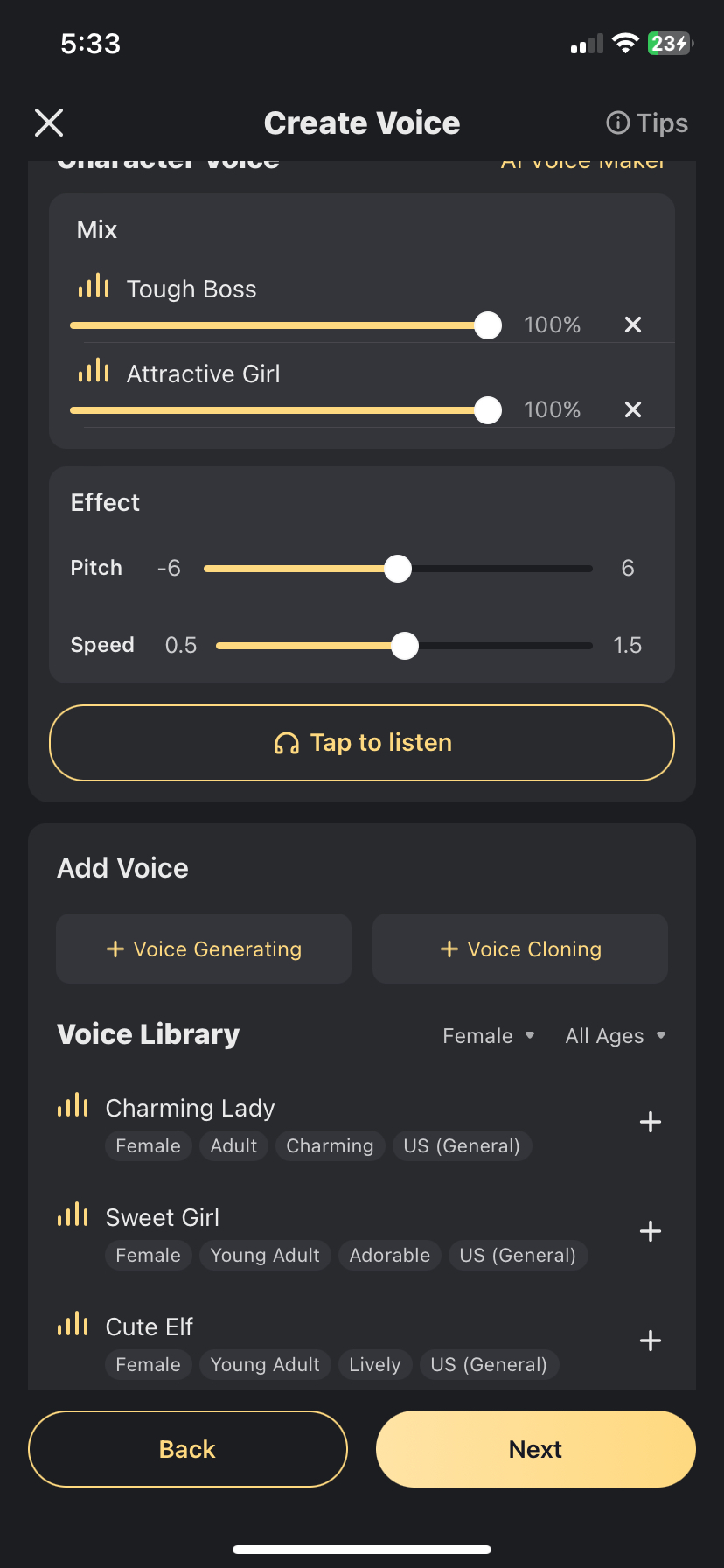The width and height of the screenshot is (724, 1568).
Task: Tap to listen to the voice
Action: point(362,743)
